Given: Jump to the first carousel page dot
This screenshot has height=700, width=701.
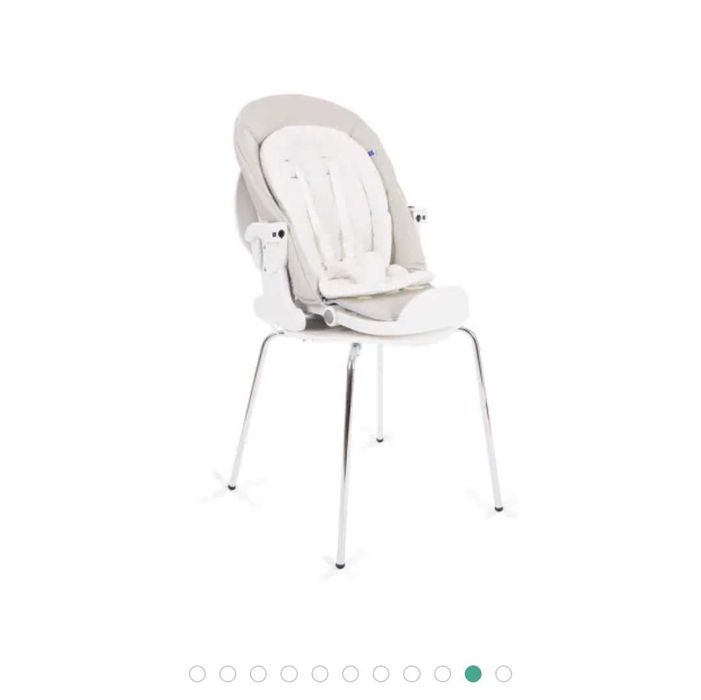Looking at the screenshot, I should (197, 674).
